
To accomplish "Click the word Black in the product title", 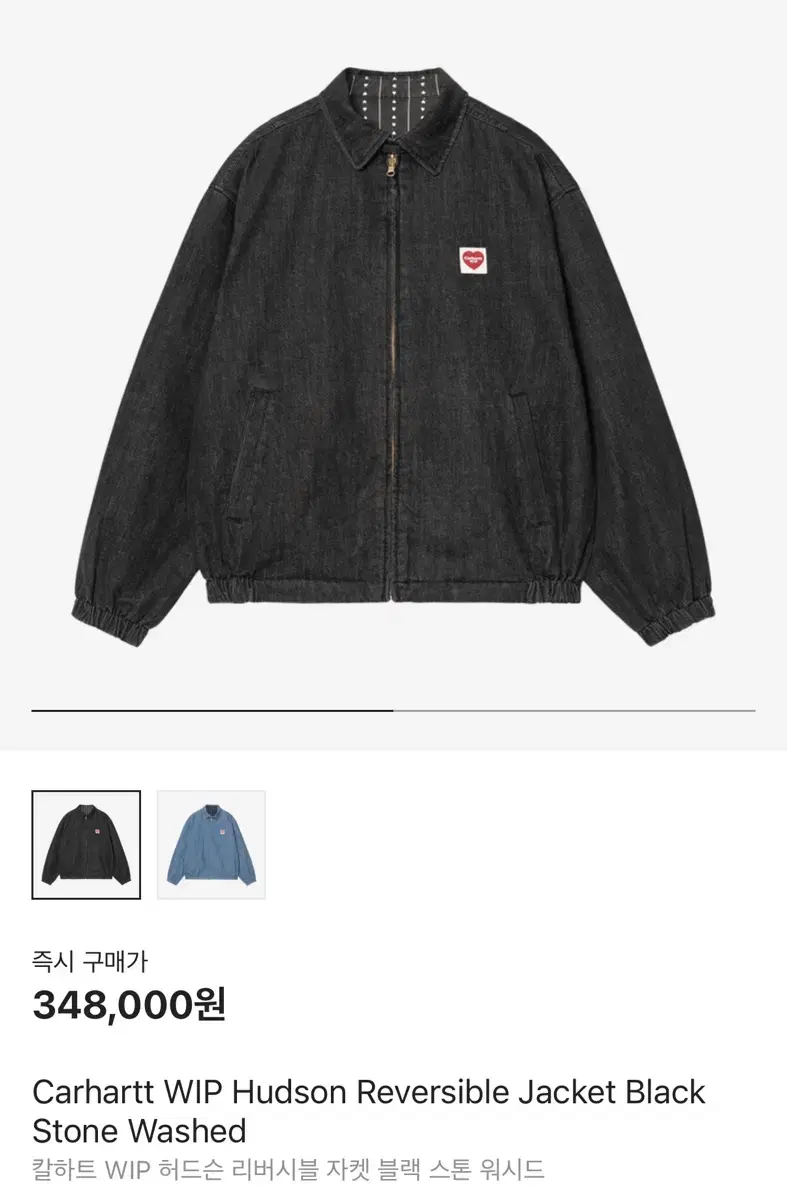I will tap(660, 1092).
